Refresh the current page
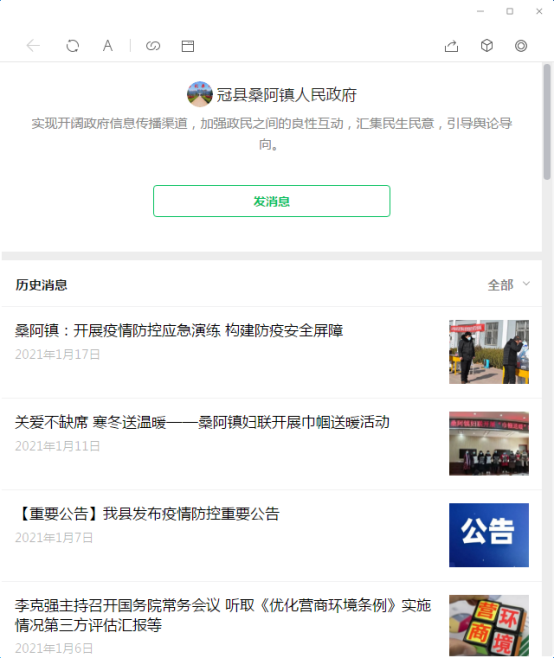Viewport: 554px width, 659px height. pos(73,45)
